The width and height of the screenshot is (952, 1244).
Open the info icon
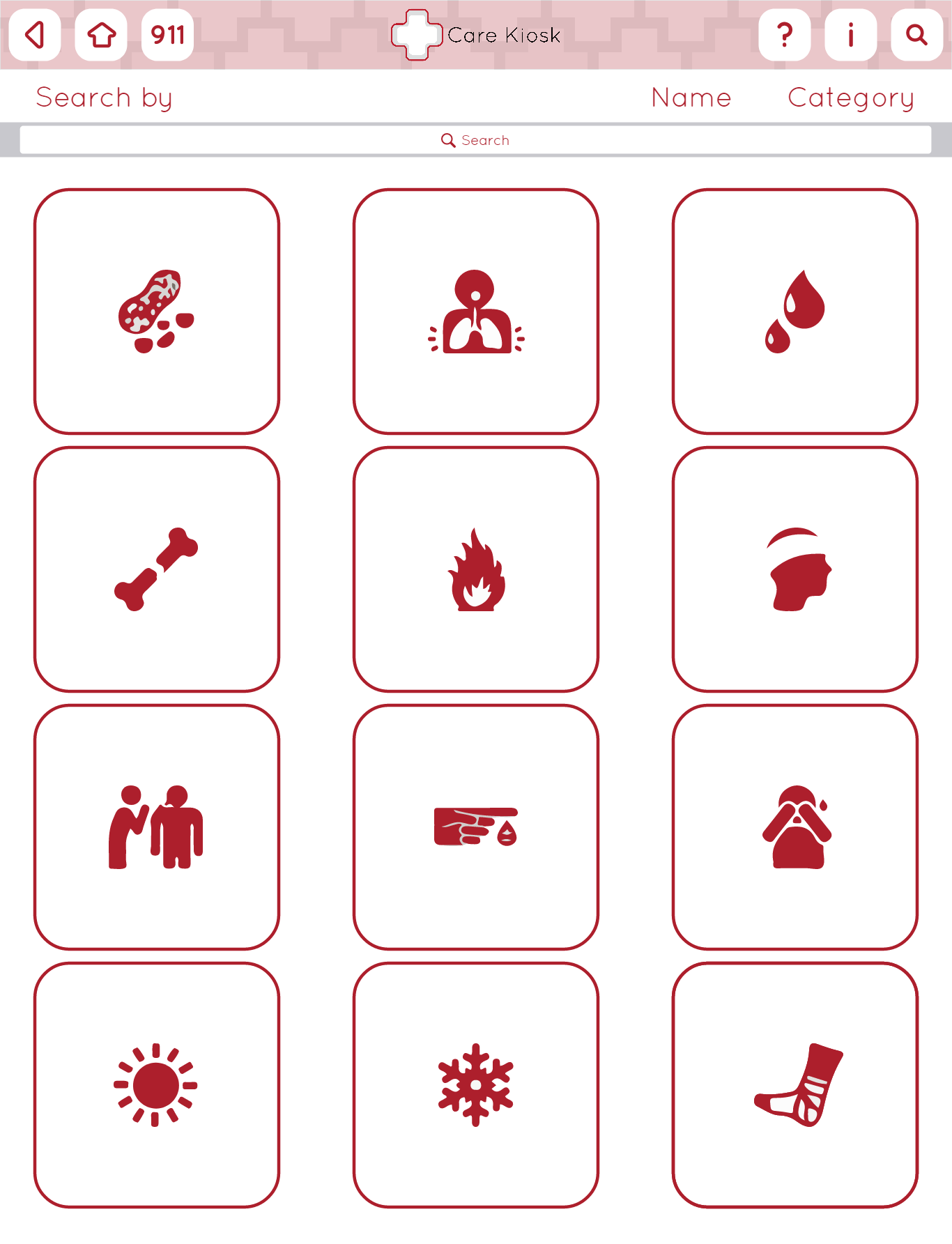point(851,35)
